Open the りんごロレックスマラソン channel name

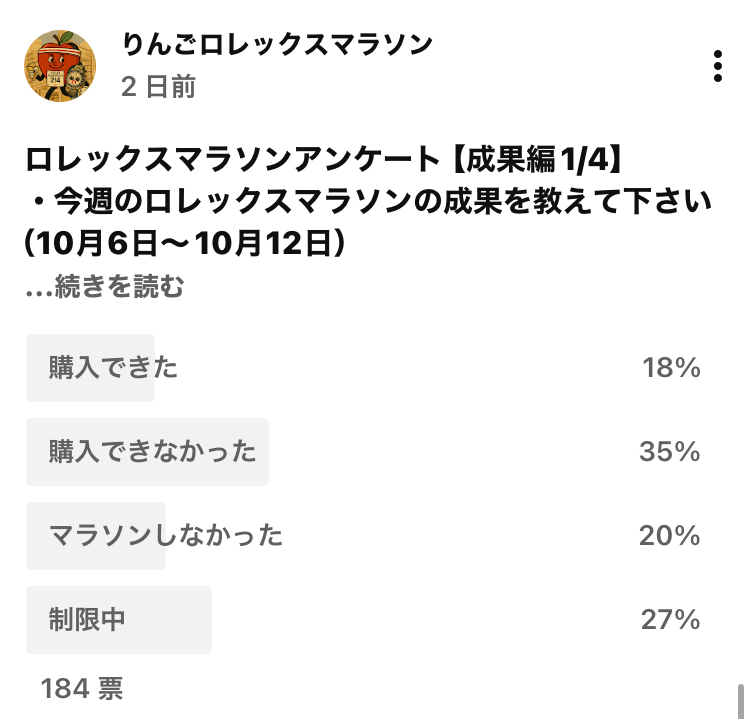277,44
